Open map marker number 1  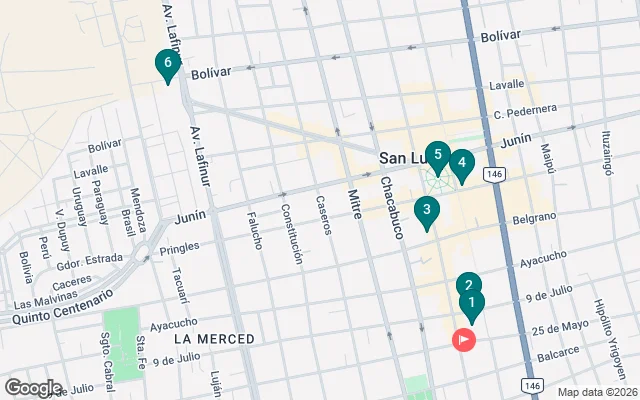pos(472,303)
